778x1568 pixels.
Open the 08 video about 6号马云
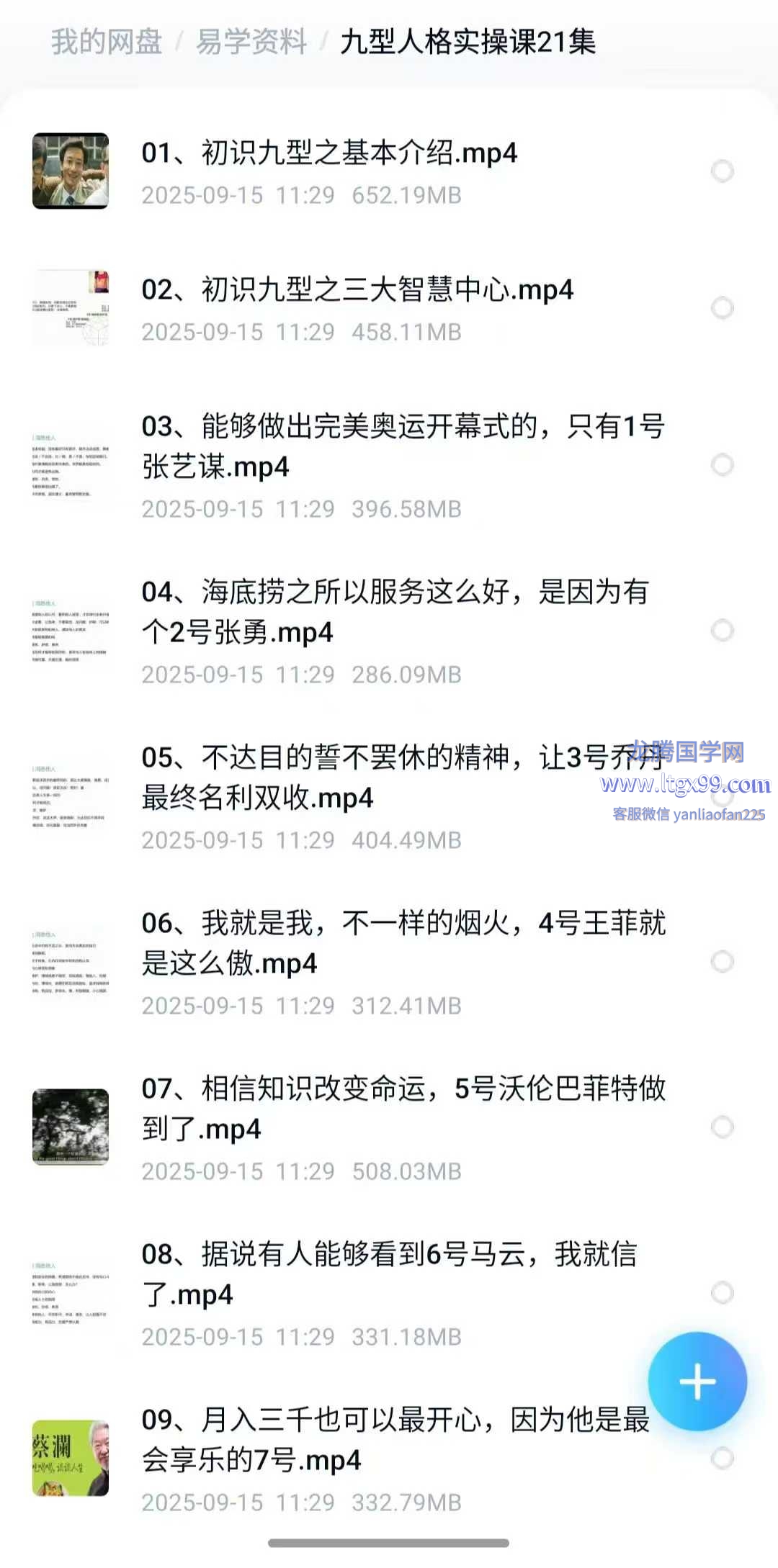(389, 1274)
